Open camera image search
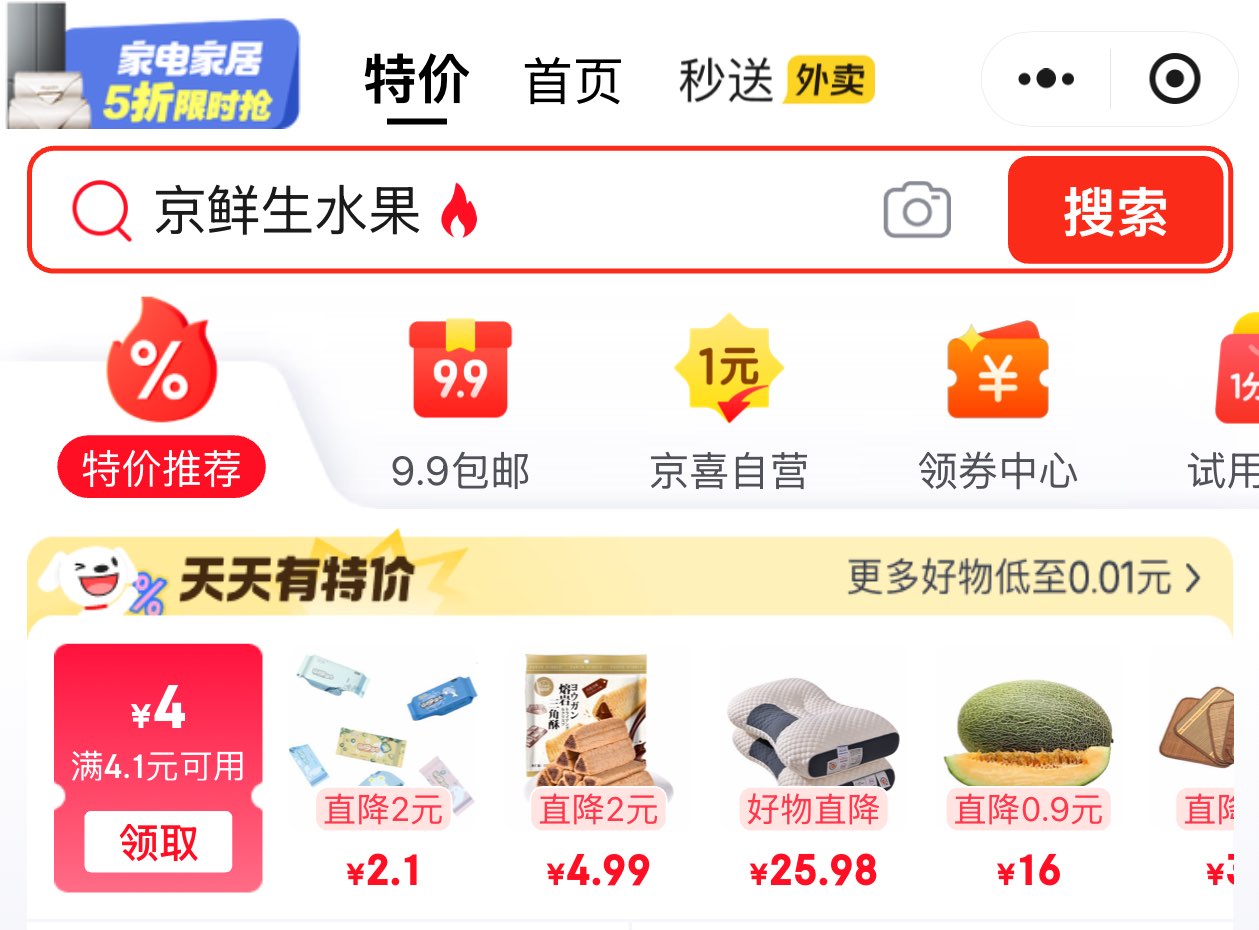This screenshot has width=1259, height=930. coord(916,211)
